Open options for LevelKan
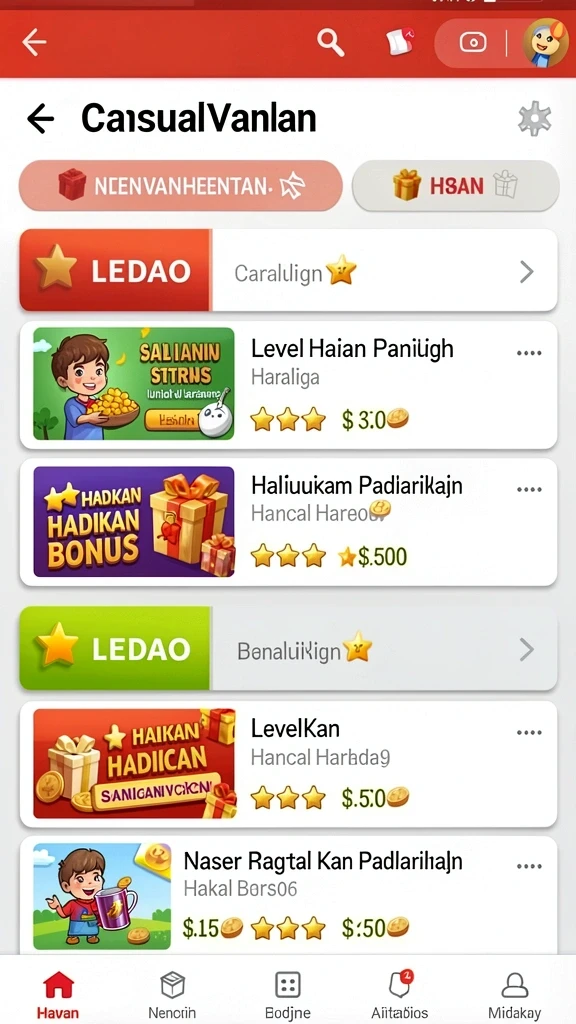Screen dimensions: 576x1024 tap(529, 733)
